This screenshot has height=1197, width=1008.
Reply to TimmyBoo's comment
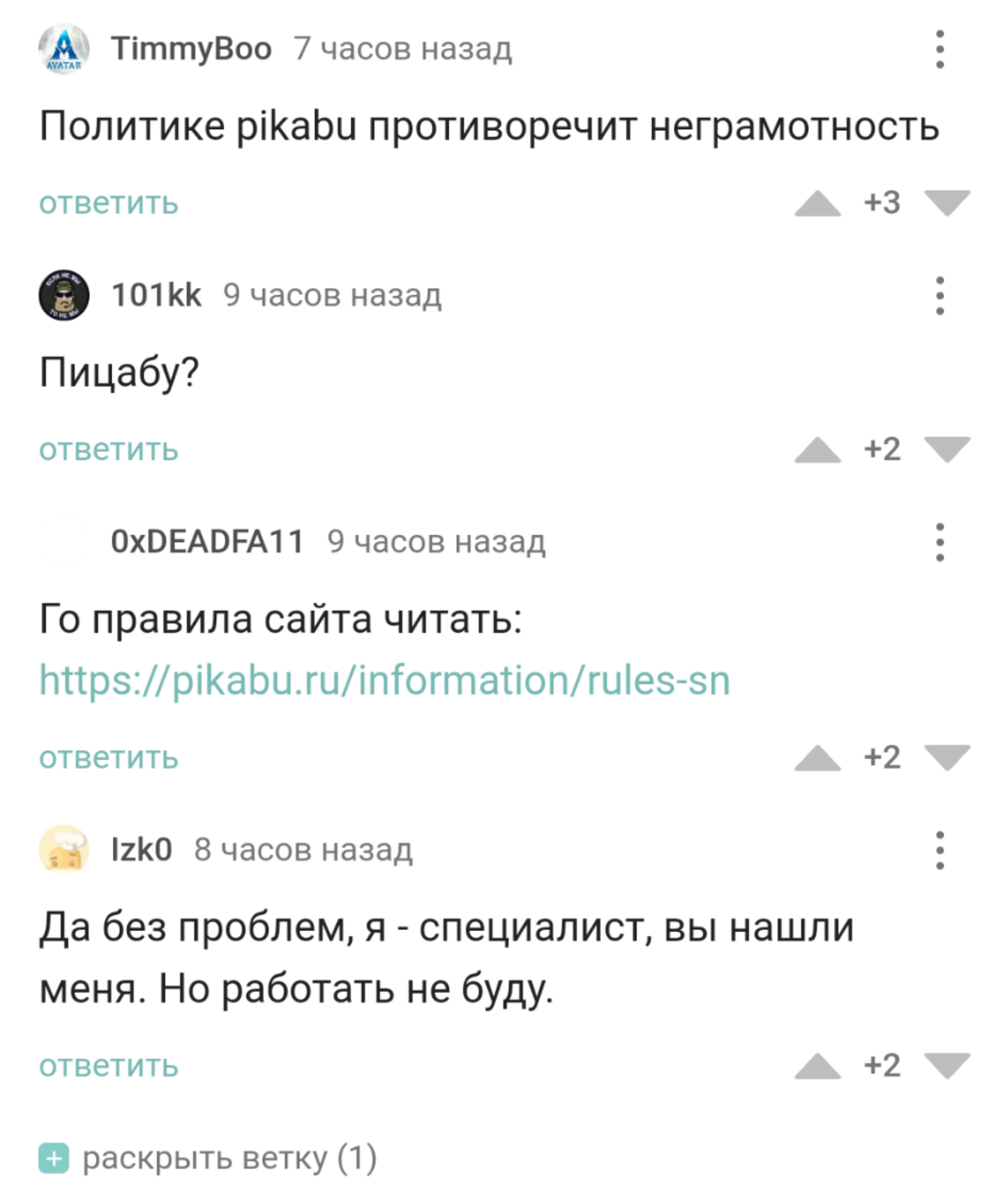(x=109, y=203)
